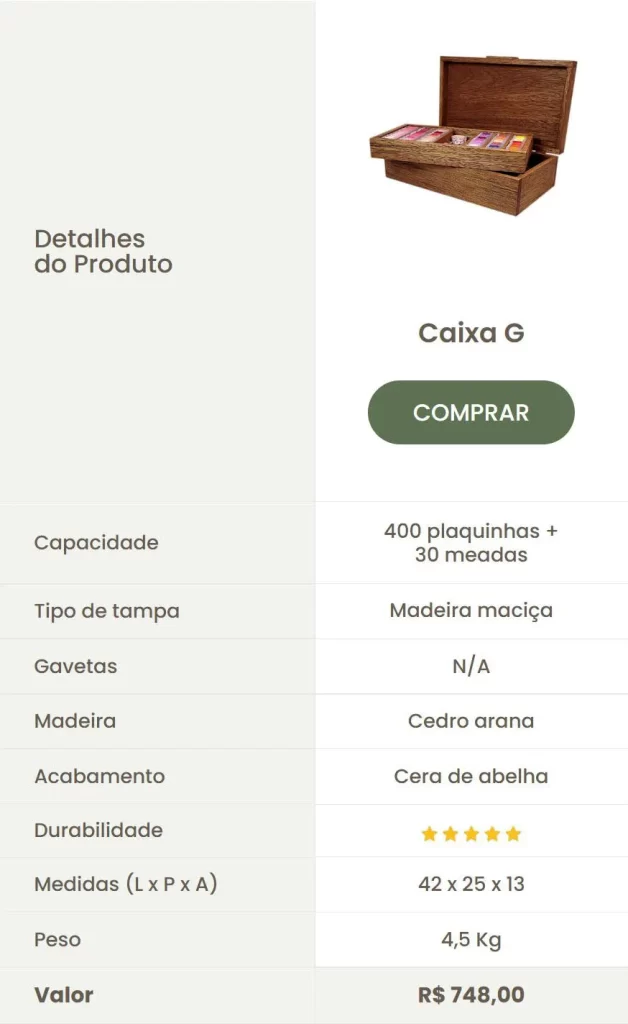The image size is (628, 1024).
Task: Tap COMPRAR to buy Caixa G
Action: (471, 412)
